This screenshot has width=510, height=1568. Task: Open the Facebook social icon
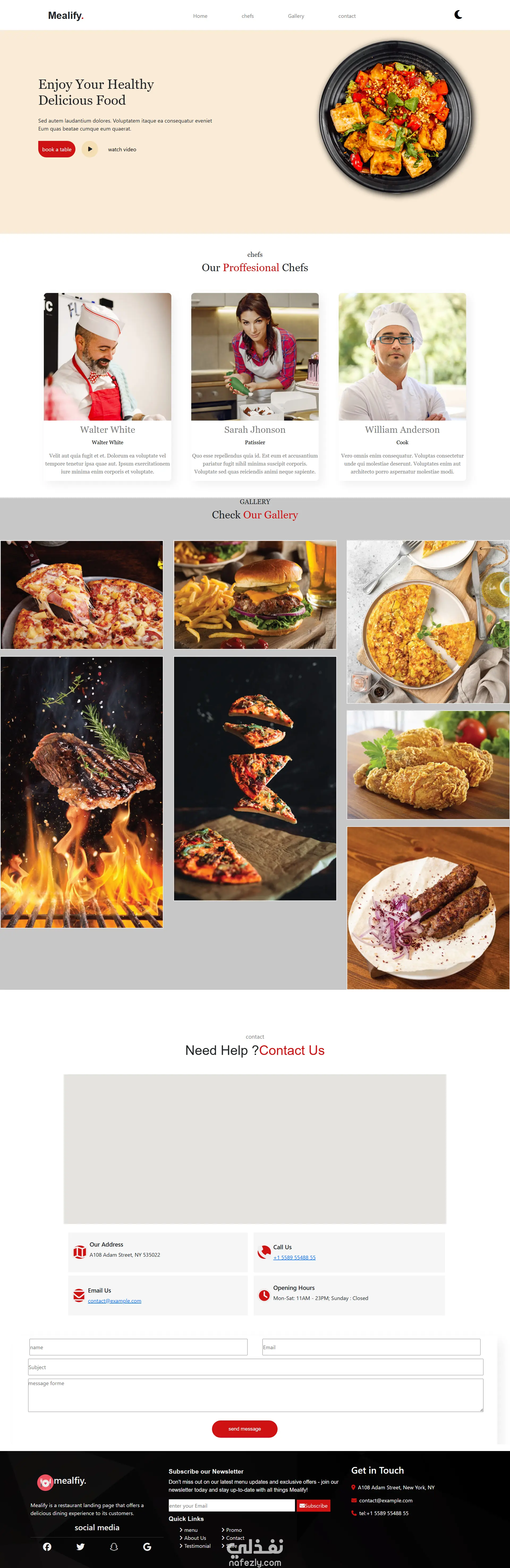pyautogui.click(x=47, y=1547)
